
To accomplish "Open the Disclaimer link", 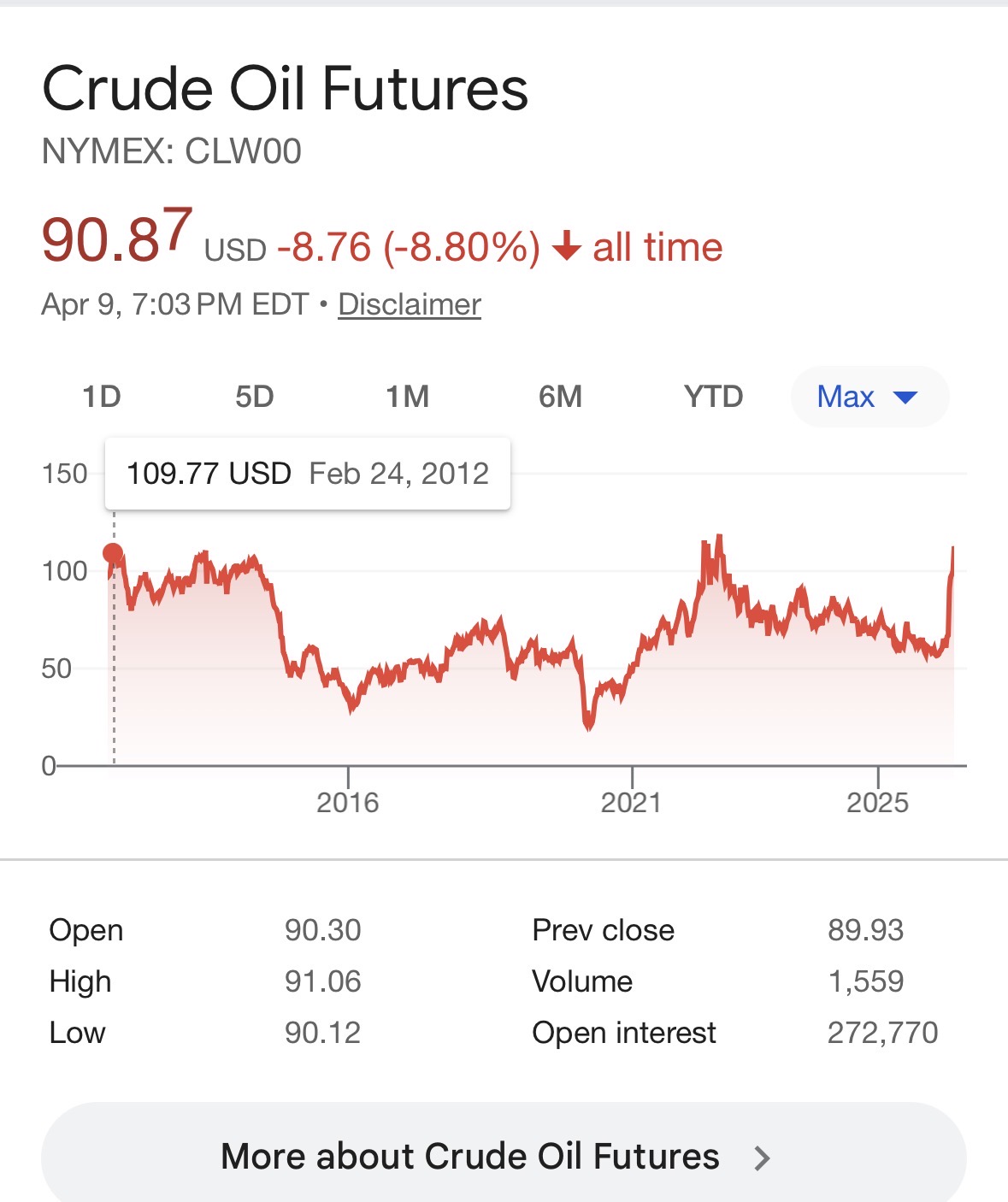I will [410, 304].
